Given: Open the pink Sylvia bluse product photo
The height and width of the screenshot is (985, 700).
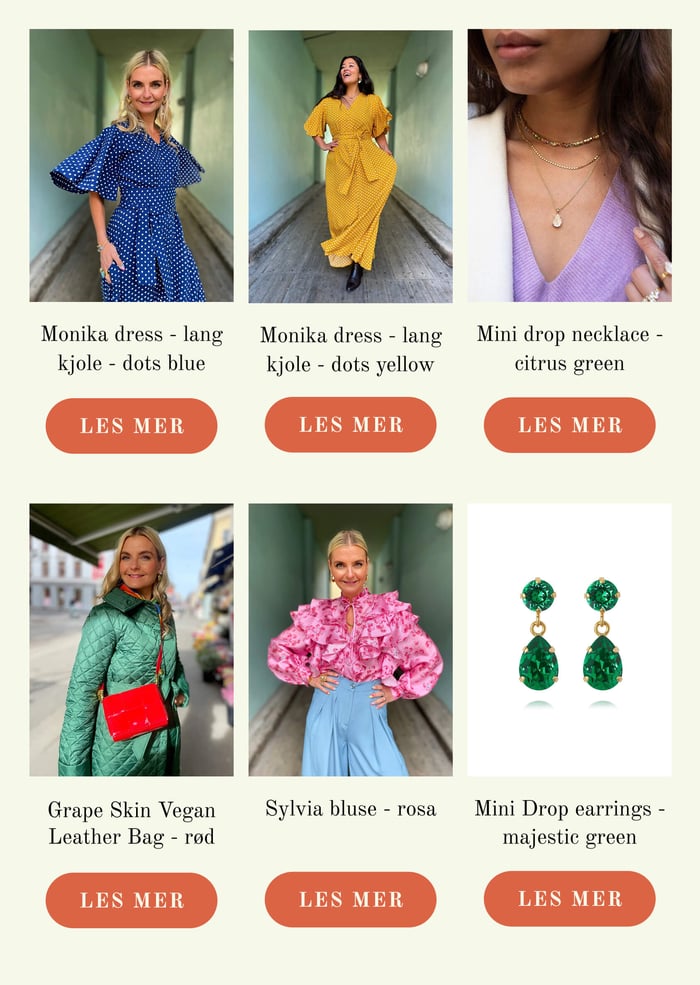Looking at the screenshot, I should (x=350, y=640).
